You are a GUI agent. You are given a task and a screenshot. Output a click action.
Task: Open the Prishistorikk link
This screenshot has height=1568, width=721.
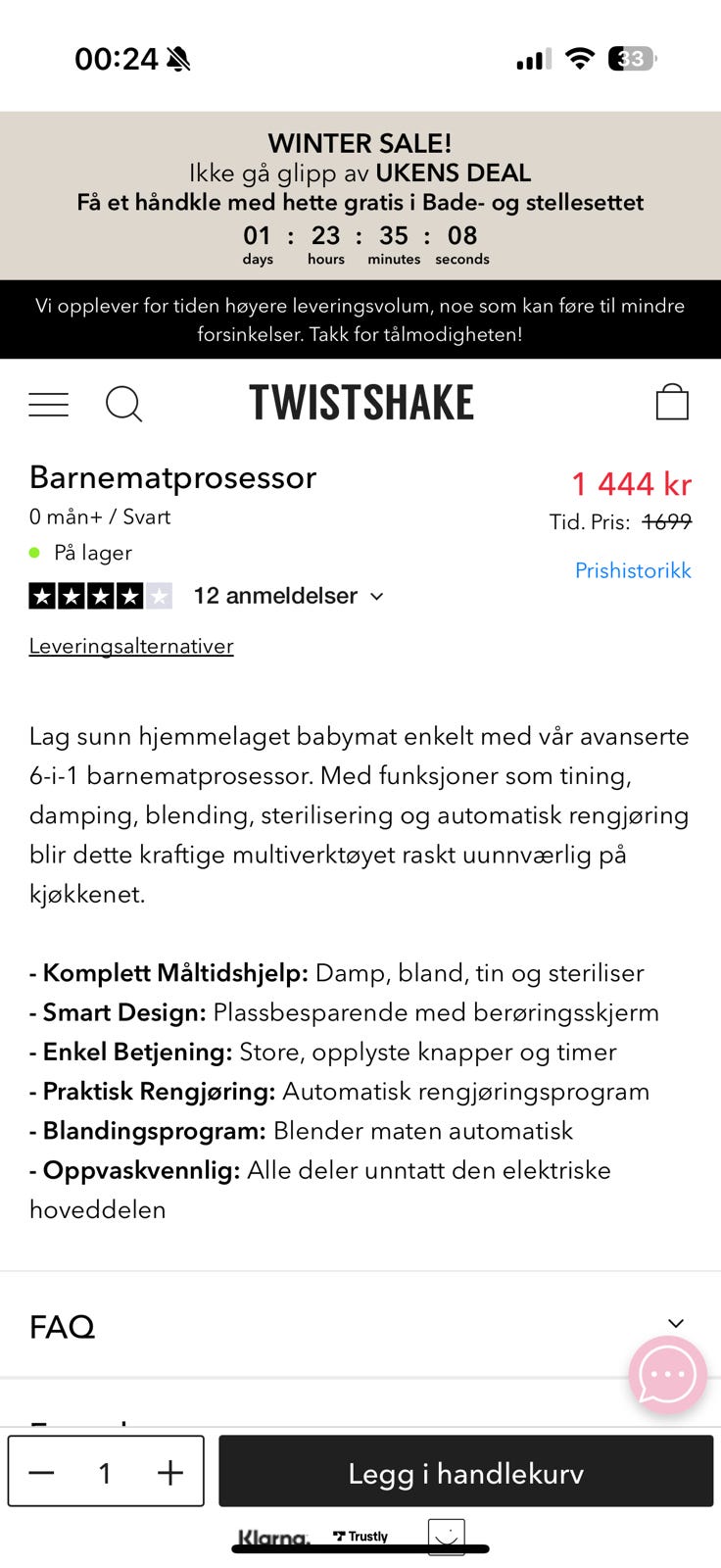633,570
